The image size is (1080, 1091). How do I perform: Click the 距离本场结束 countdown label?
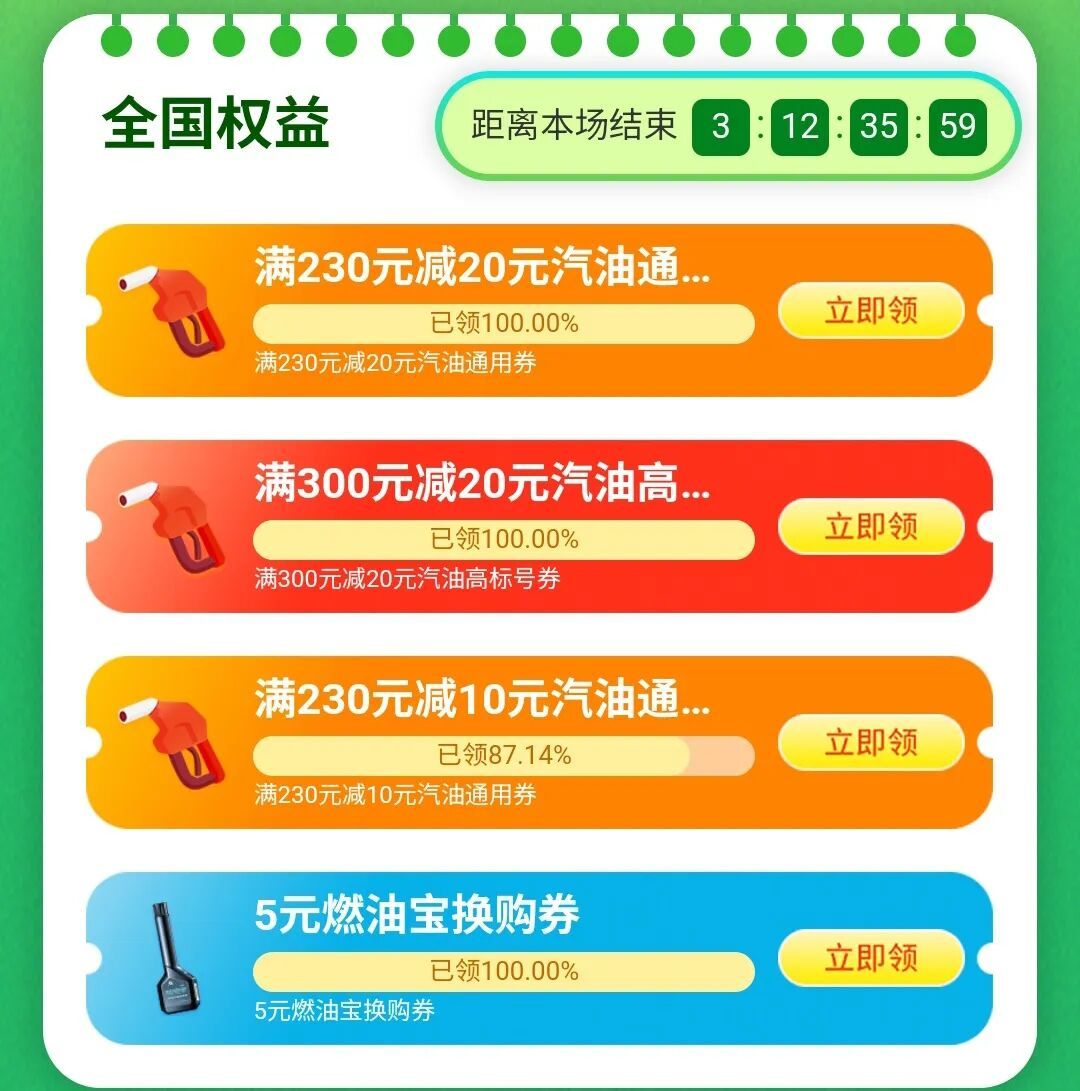pyautogui.click(x=576, y=127)
